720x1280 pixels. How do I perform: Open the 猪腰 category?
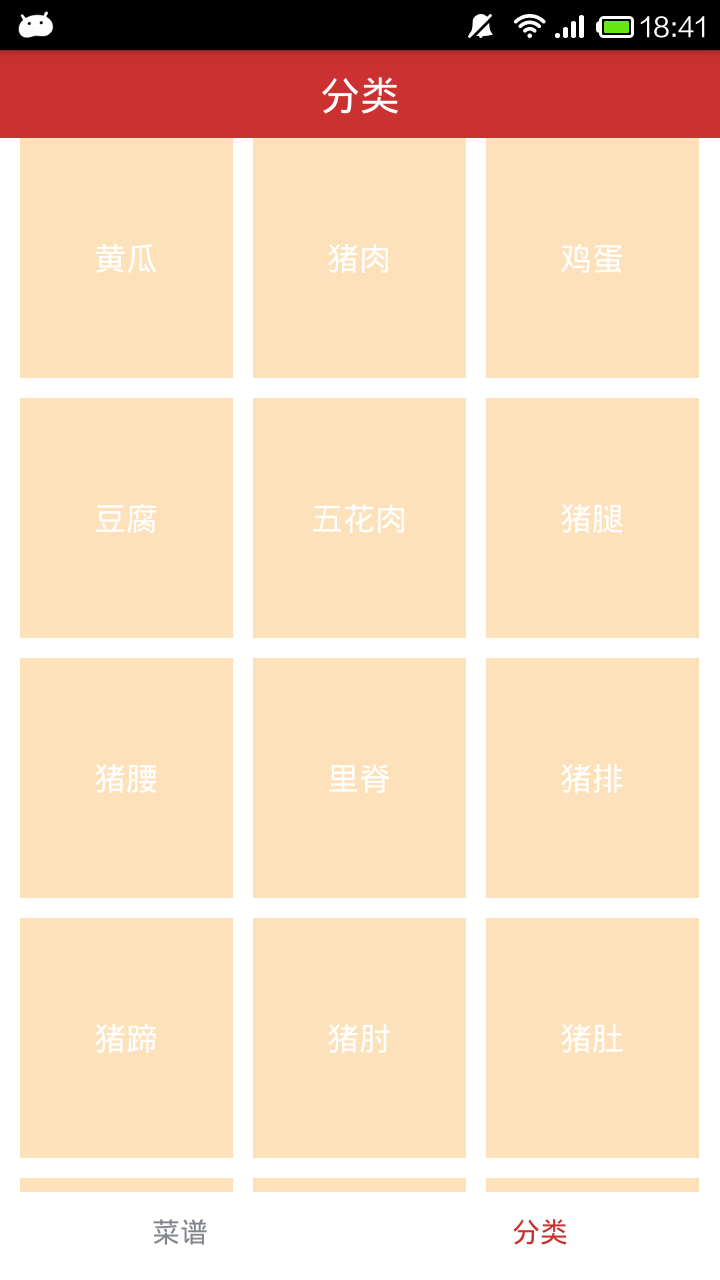126,778
